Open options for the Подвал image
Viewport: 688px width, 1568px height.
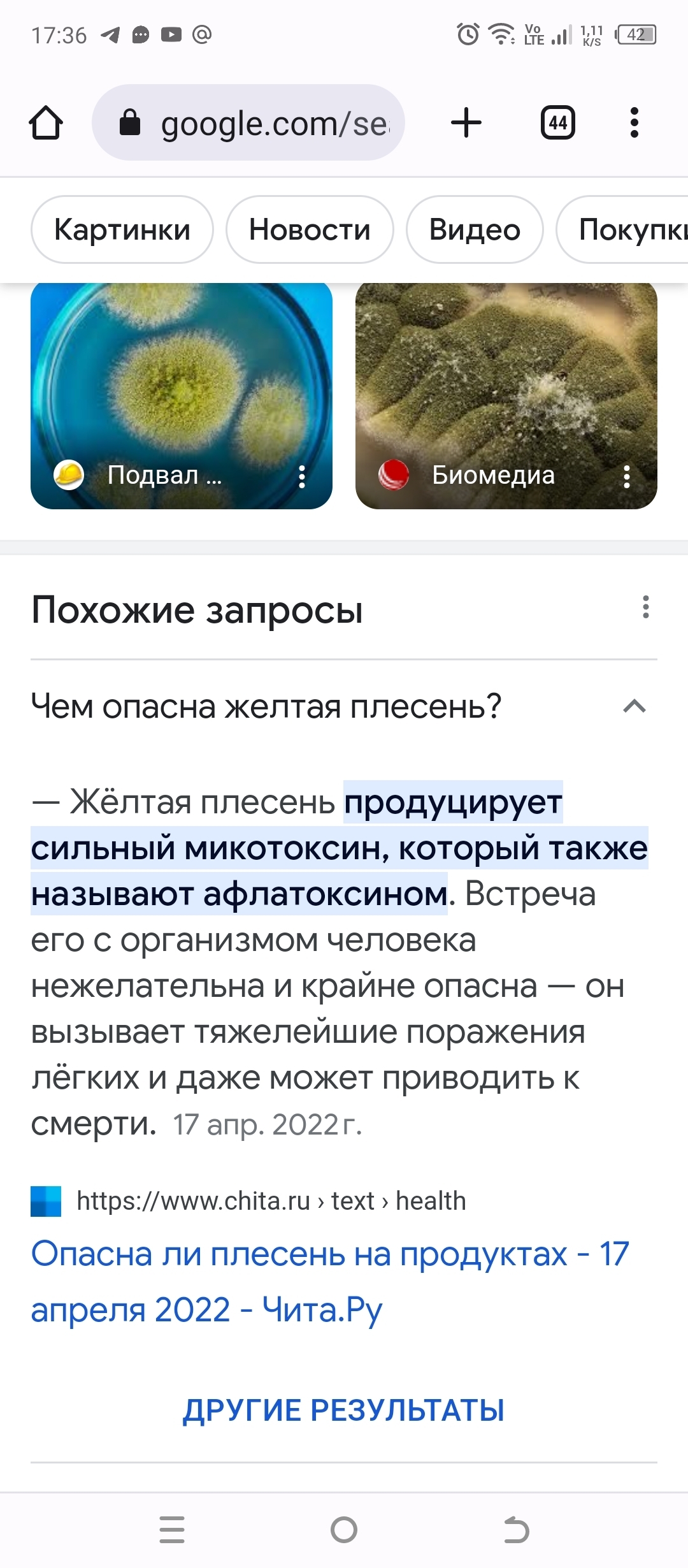(302, 476)
